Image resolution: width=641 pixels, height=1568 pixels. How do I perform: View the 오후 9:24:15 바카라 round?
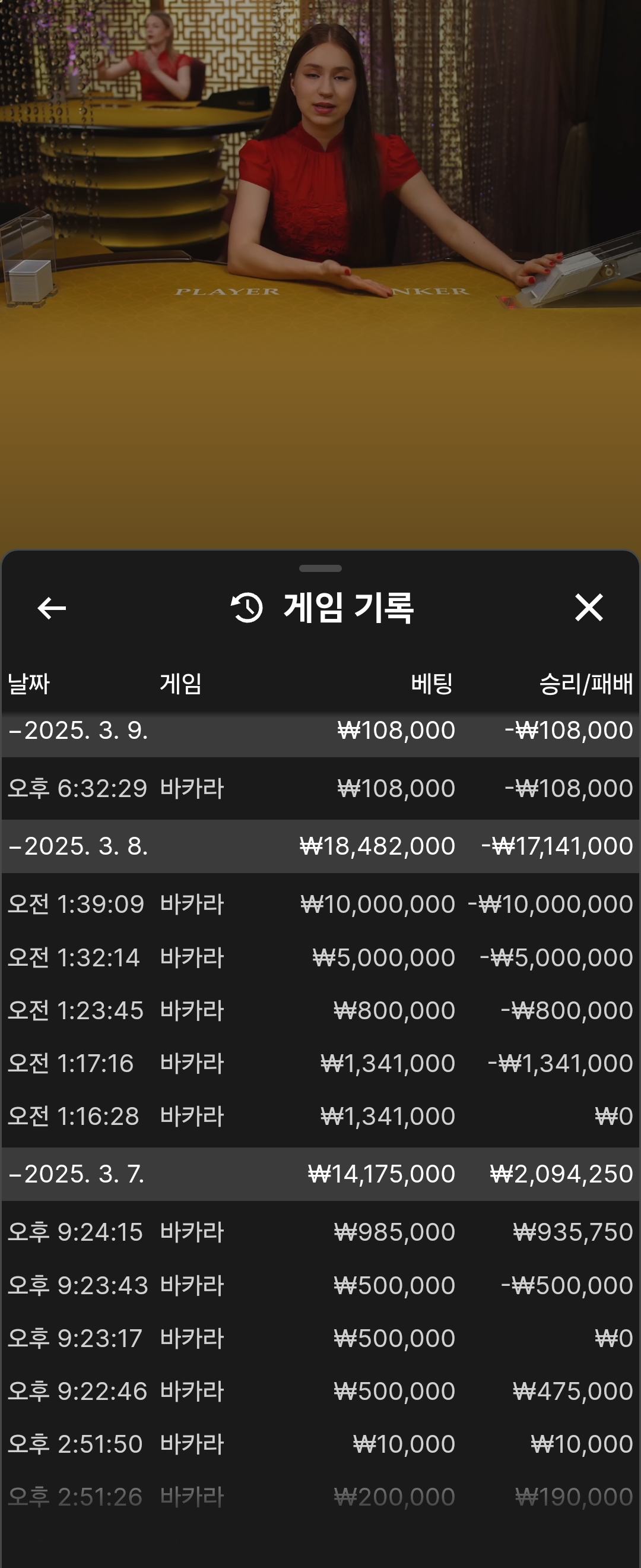[x=320, y=1232]
